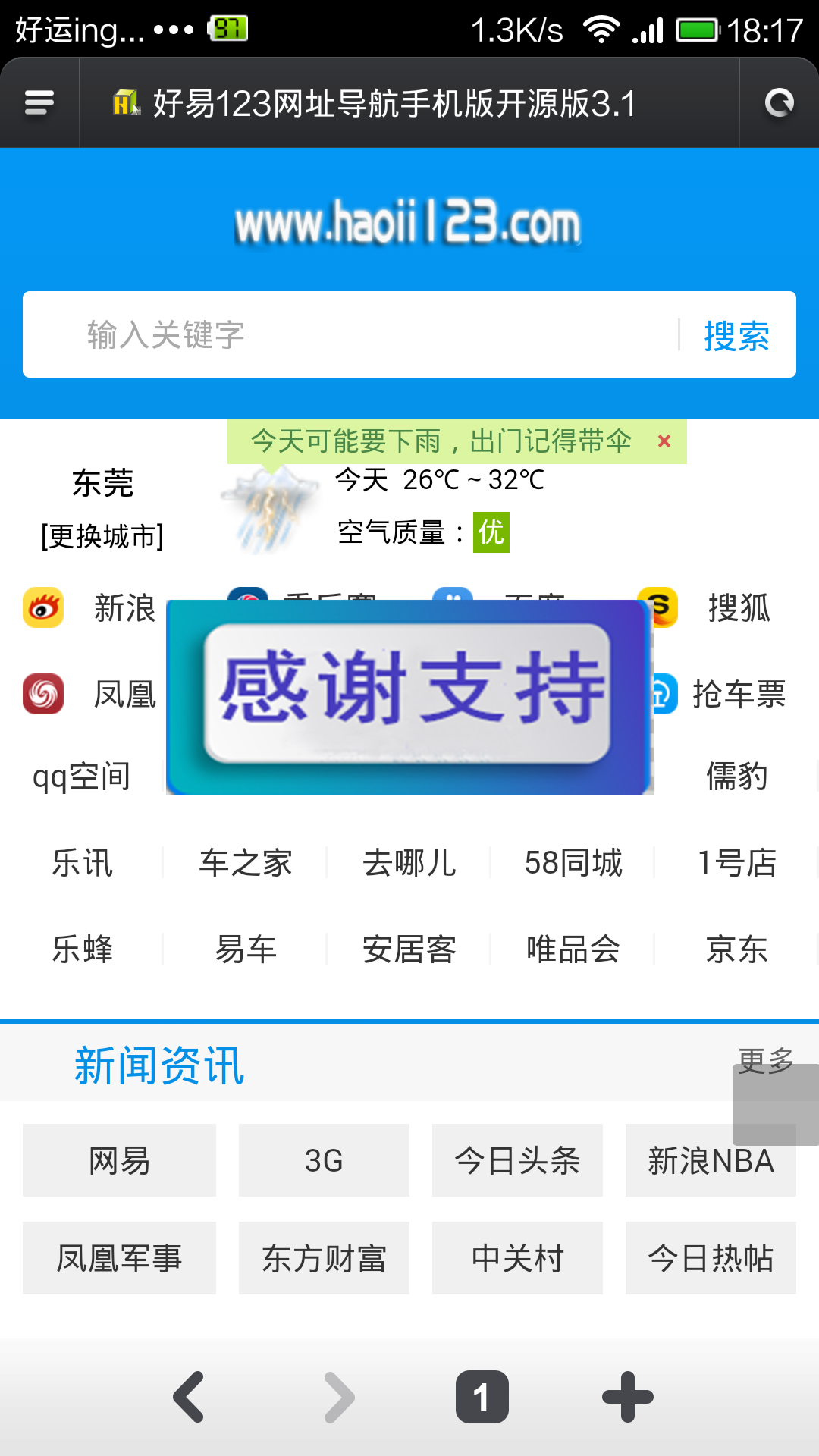
Task: Open the 新浪 site link
Action: pyautogui.click(x=124, y=608)
